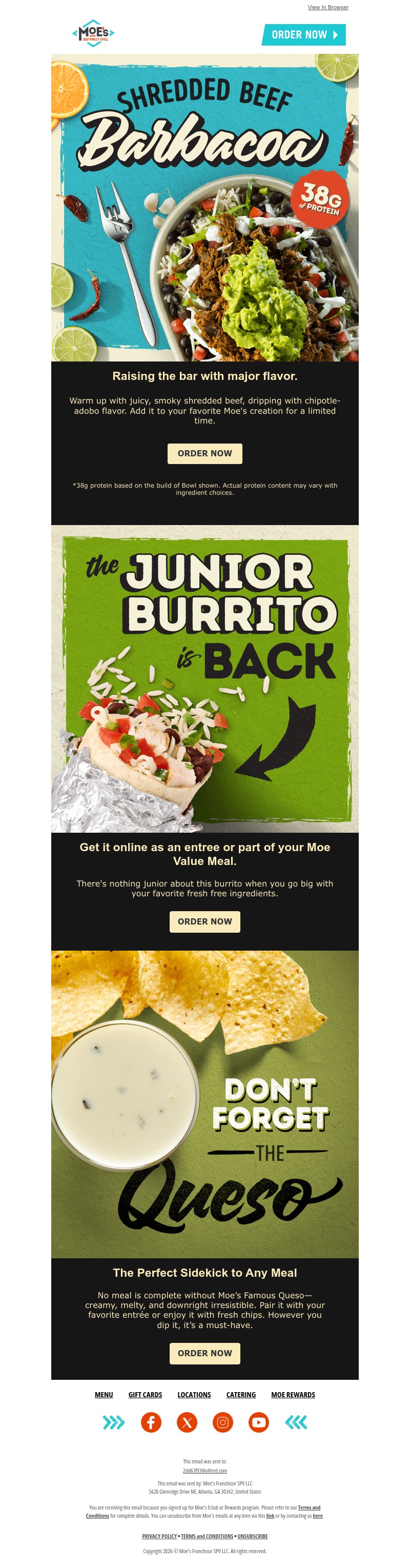Open the Shredded Beef Barbacoa banner
This screenshot has height=1568, width=410.
point(204,207)
